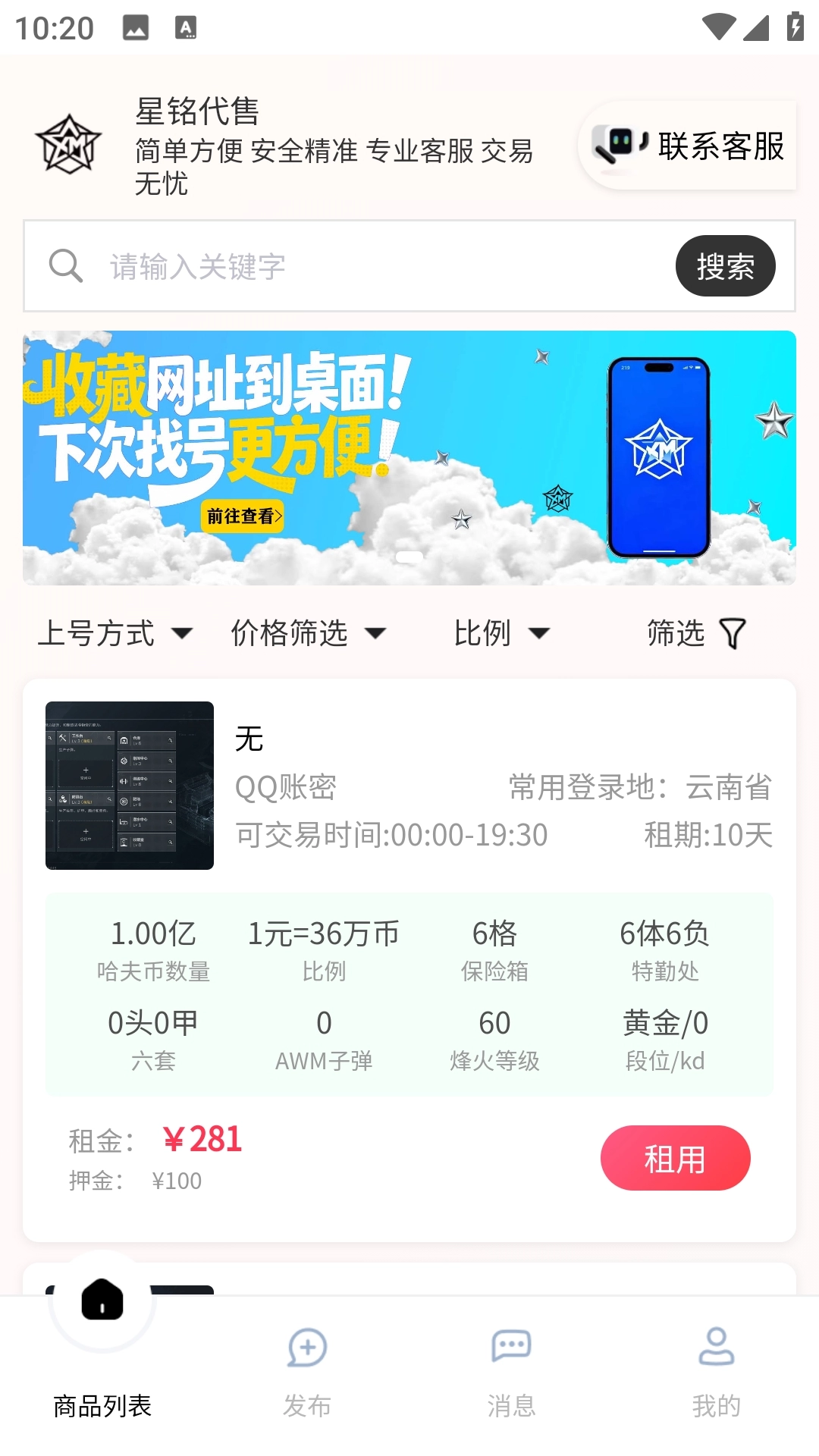The height and width of the screenshot is (1456, 819).
Task: Open the listing's game screenshot thumbnail
Action: tap(129, 786)
